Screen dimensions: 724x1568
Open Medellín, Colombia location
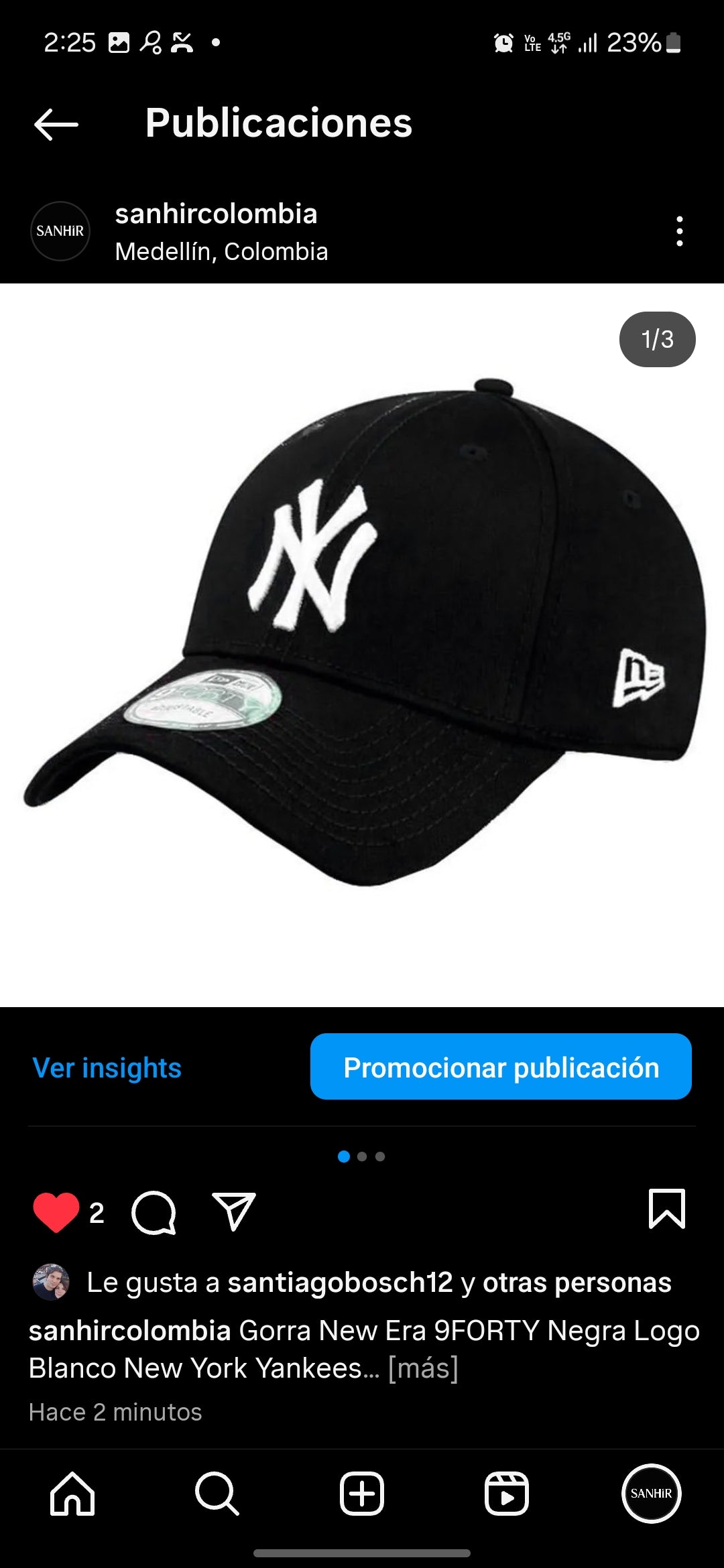pyautogui.click(x=221, y=252)
